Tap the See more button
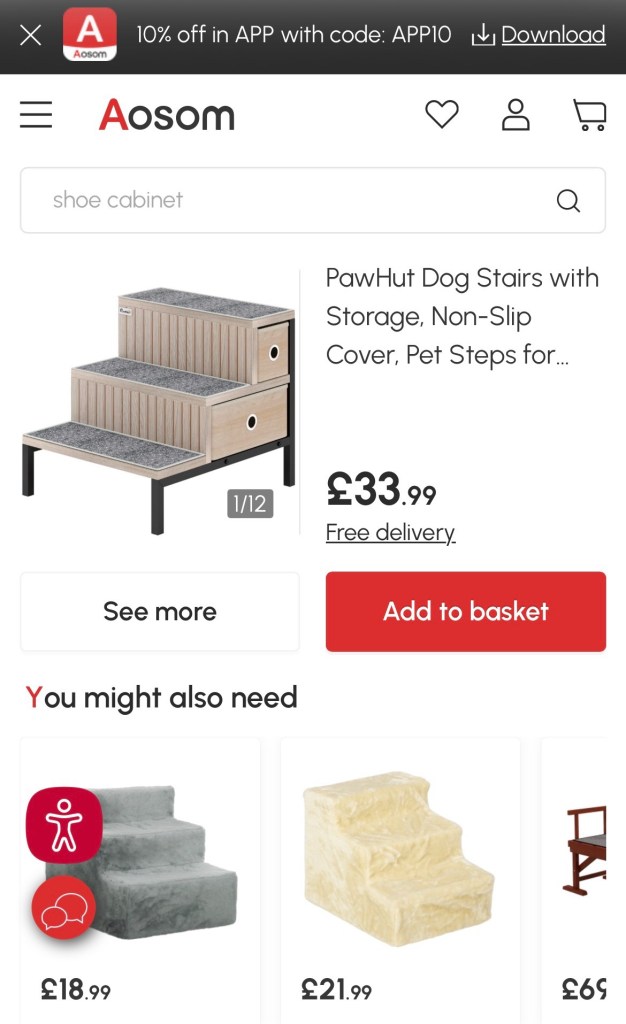This screenshot has height=1024, width=626. 160,612
